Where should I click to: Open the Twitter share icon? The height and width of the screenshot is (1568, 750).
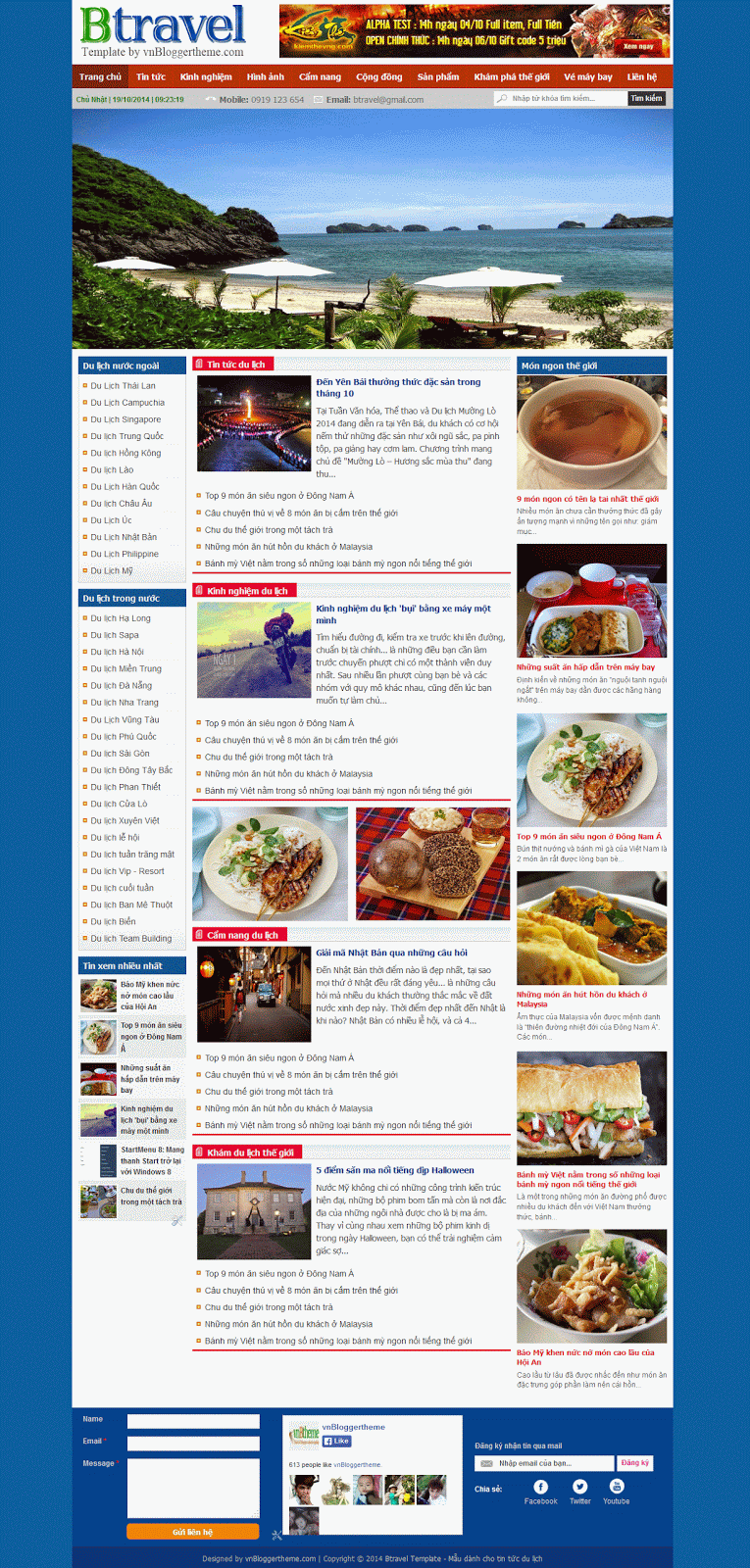click(x=580, y=1488)
